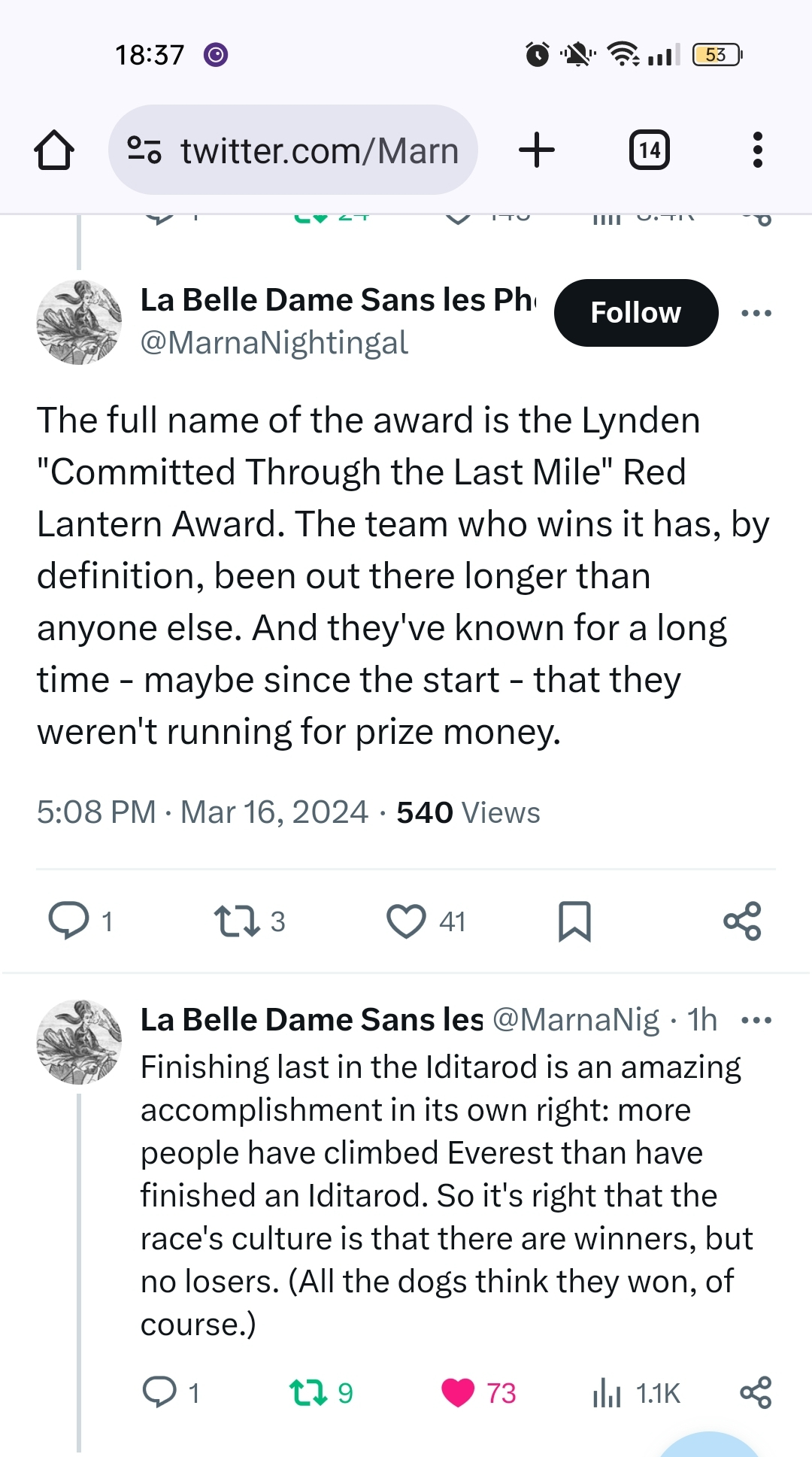Reply to the Red Lantern Award tweet
Screen dimensions: 812x1457
tap(68, 921)
